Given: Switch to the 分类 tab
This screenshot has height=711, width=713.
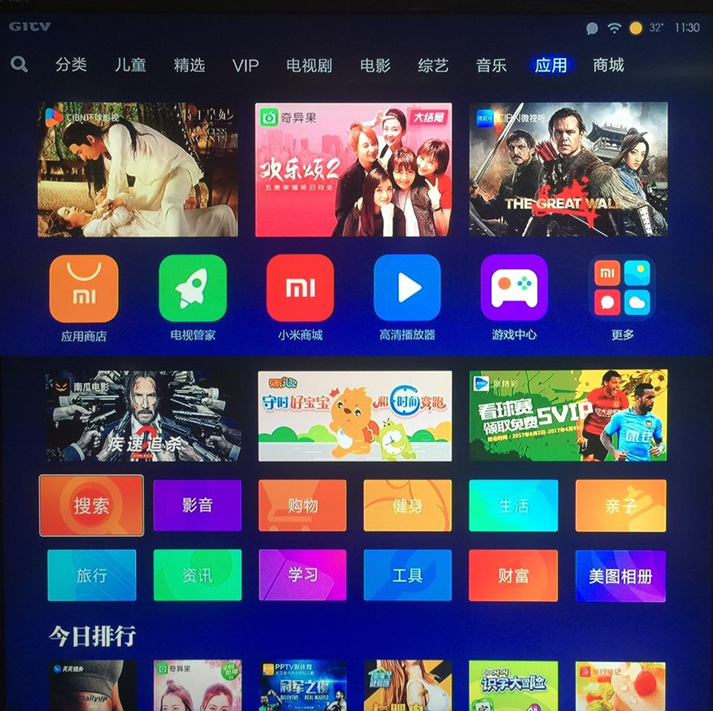Looking at the screenshot, I should click(71, 65).
